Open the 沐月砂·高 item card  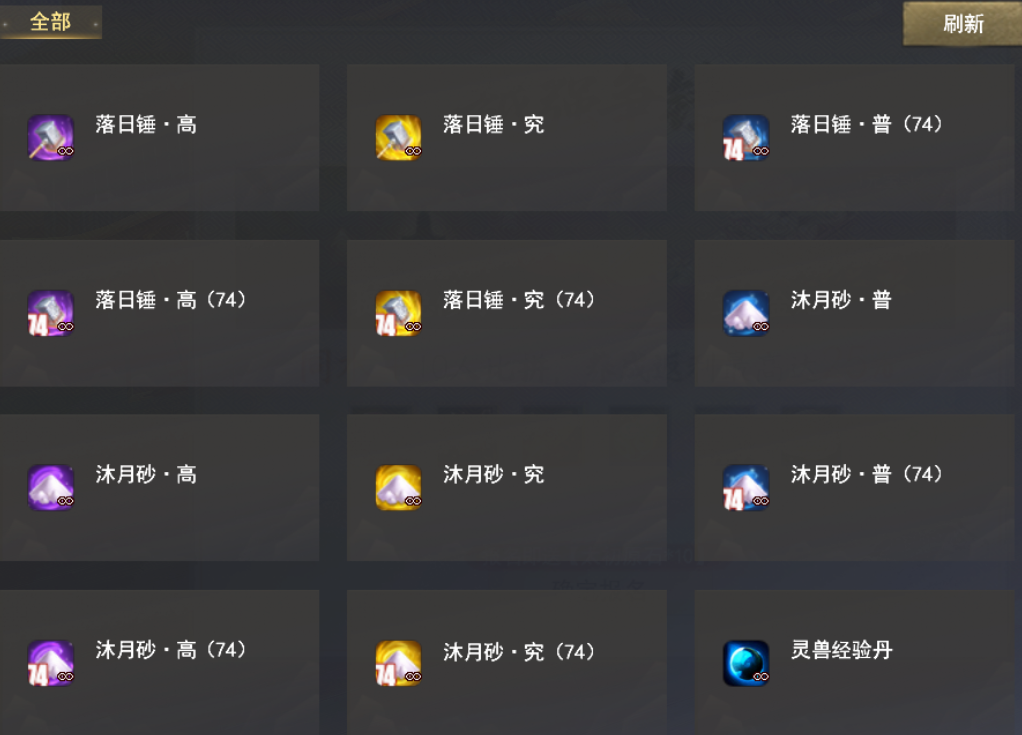(159, 487)
